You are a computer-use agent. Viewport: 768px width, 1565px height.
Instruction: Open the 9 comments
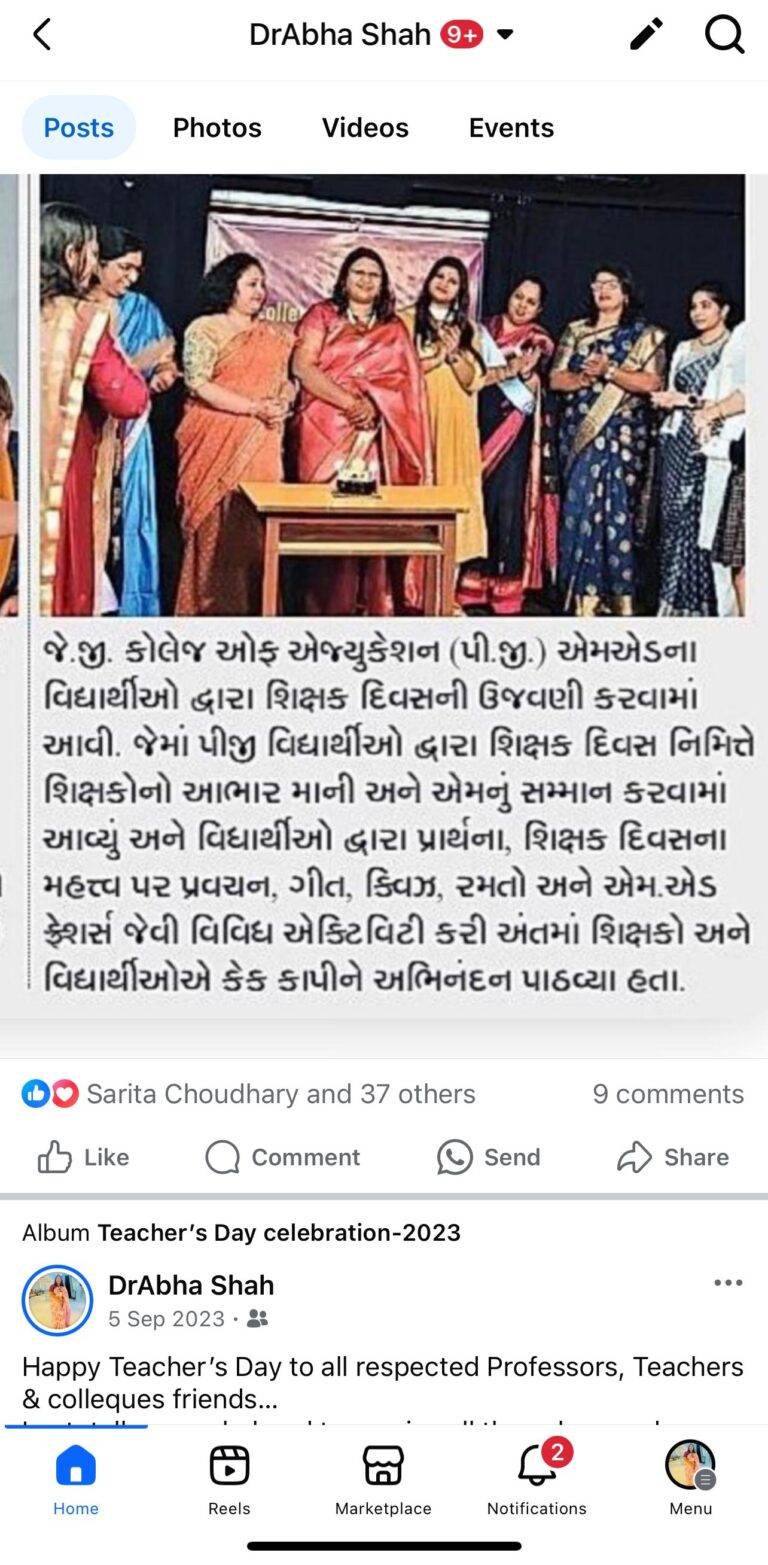[668, 1094]
